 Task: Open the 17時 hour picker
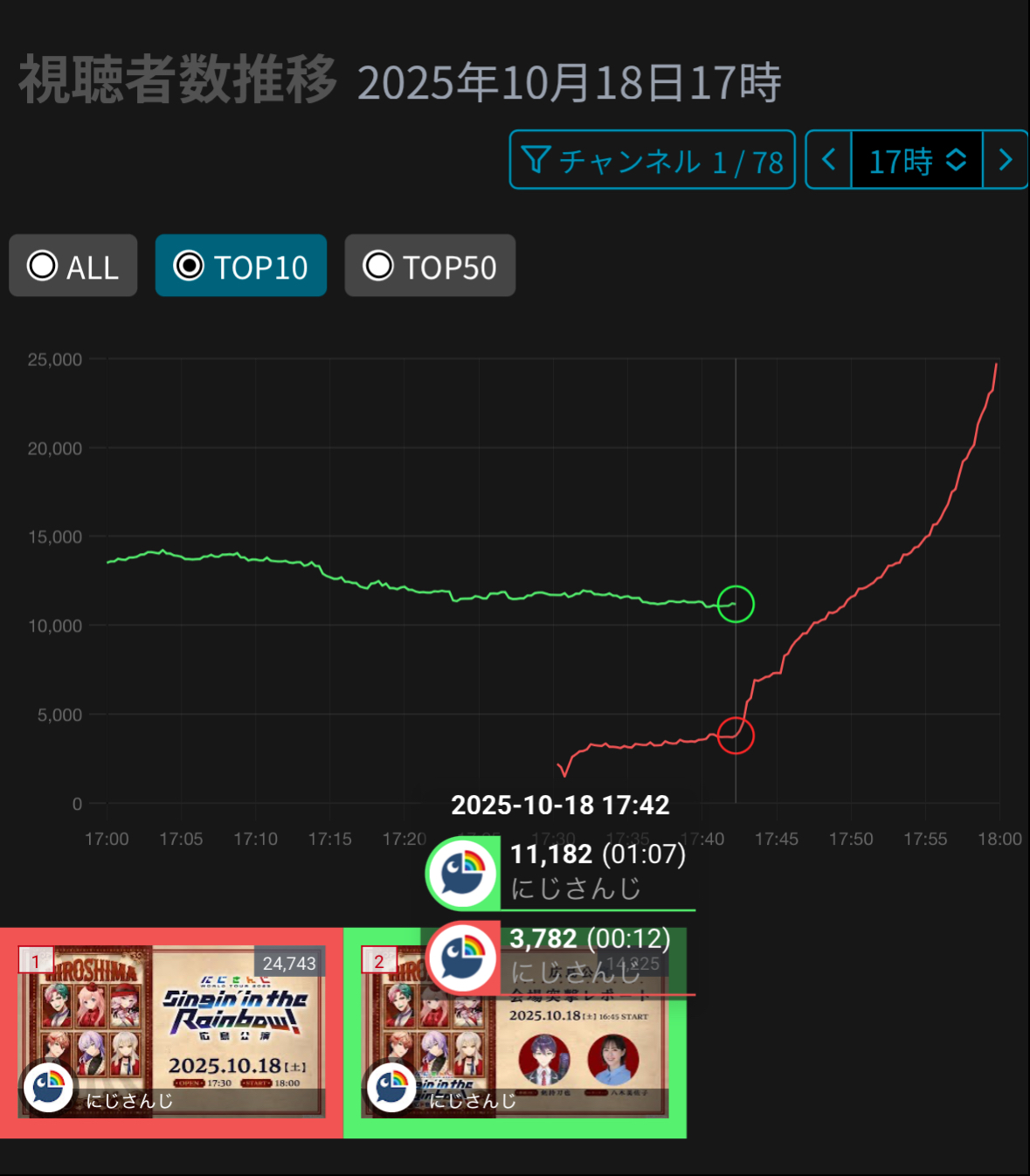coord(916,160)
